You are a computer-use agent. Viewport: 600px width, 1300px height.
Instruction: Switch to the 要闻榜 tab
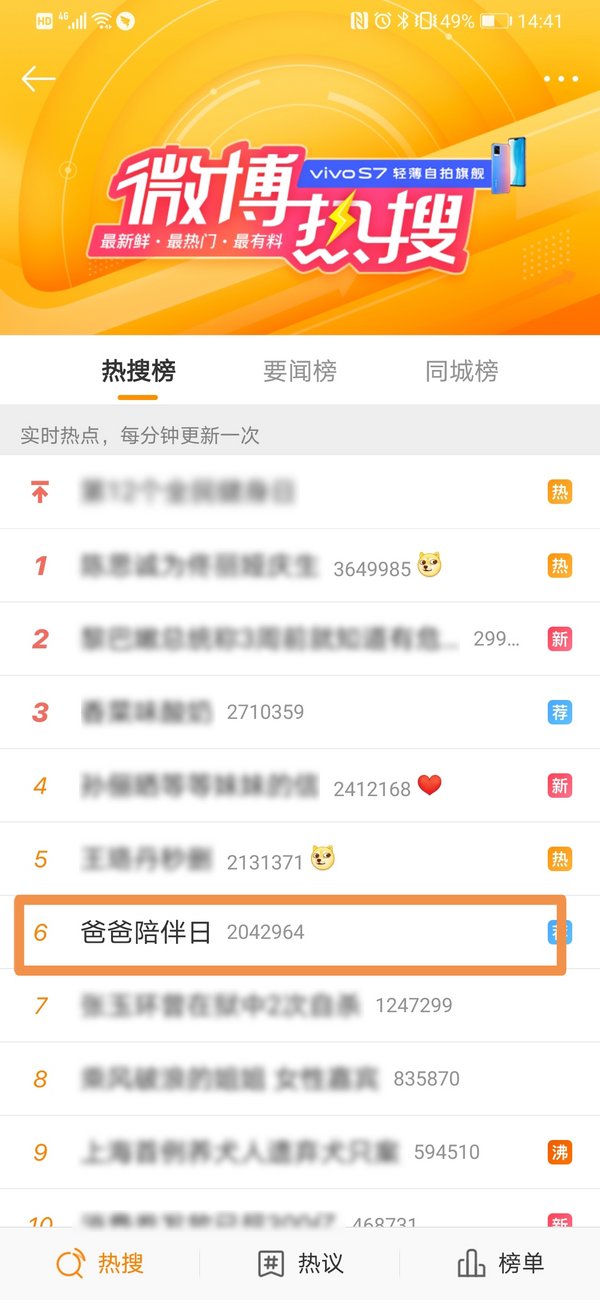point(299,371)
